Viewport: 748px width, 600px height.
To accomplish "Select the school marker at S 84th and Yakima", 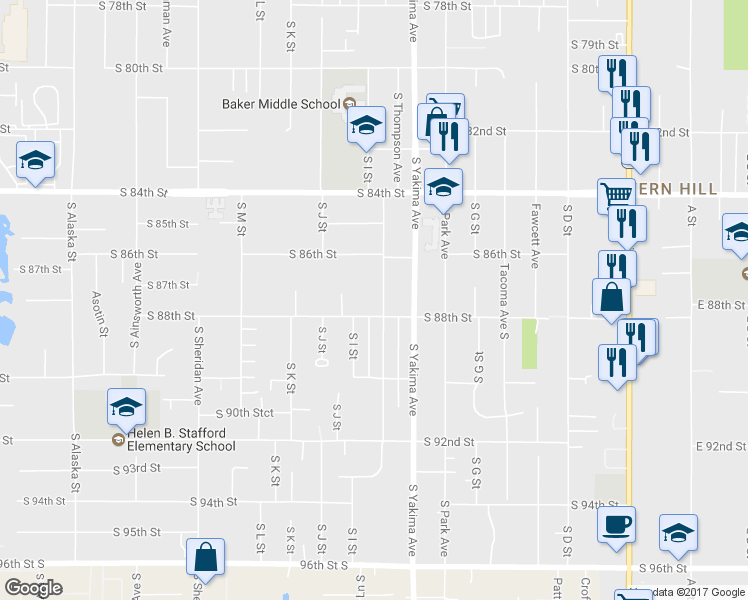I will click(x=444, y=186).
